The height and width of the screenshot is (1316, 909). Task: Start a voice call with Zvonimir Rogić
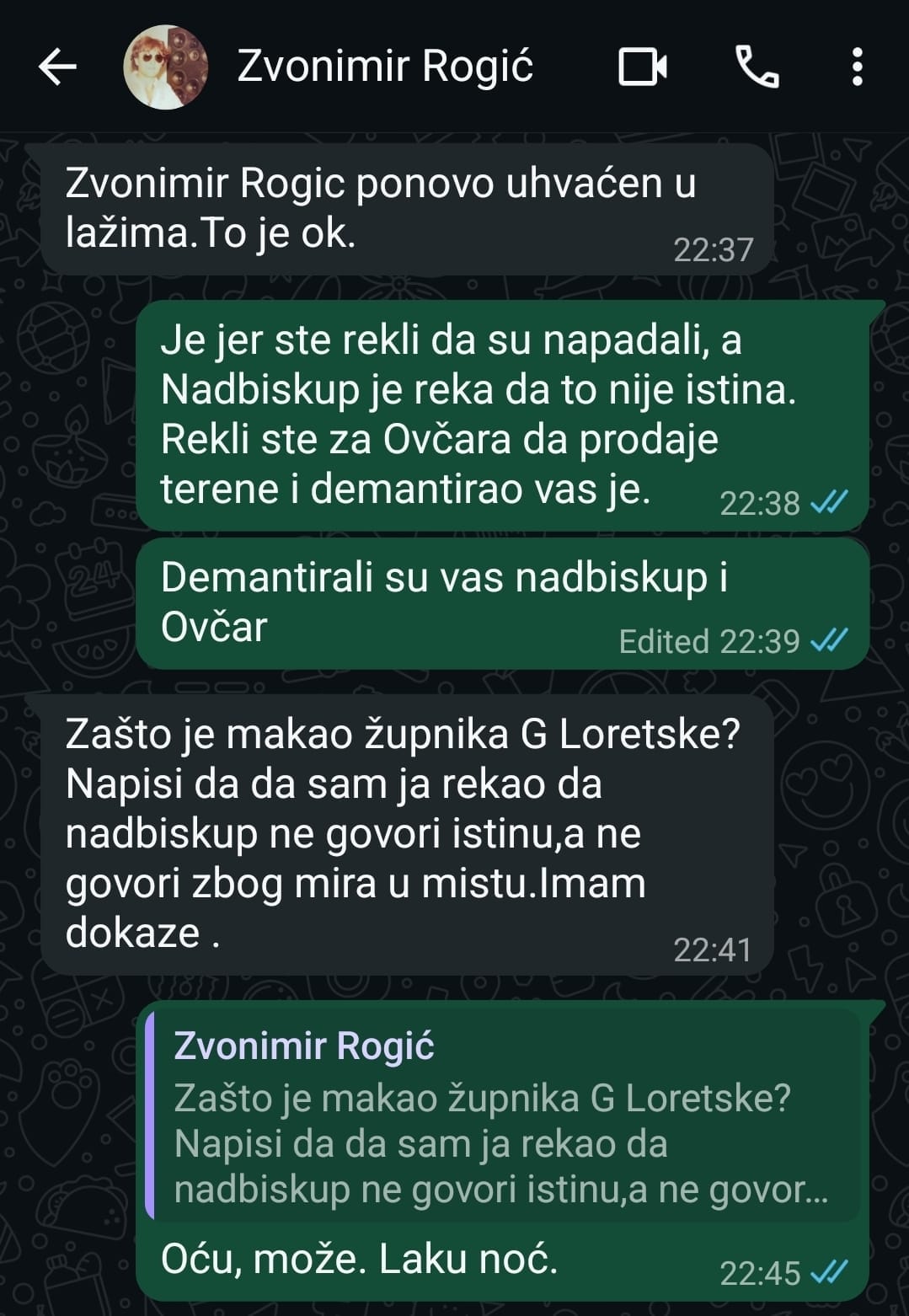(757, 67)
